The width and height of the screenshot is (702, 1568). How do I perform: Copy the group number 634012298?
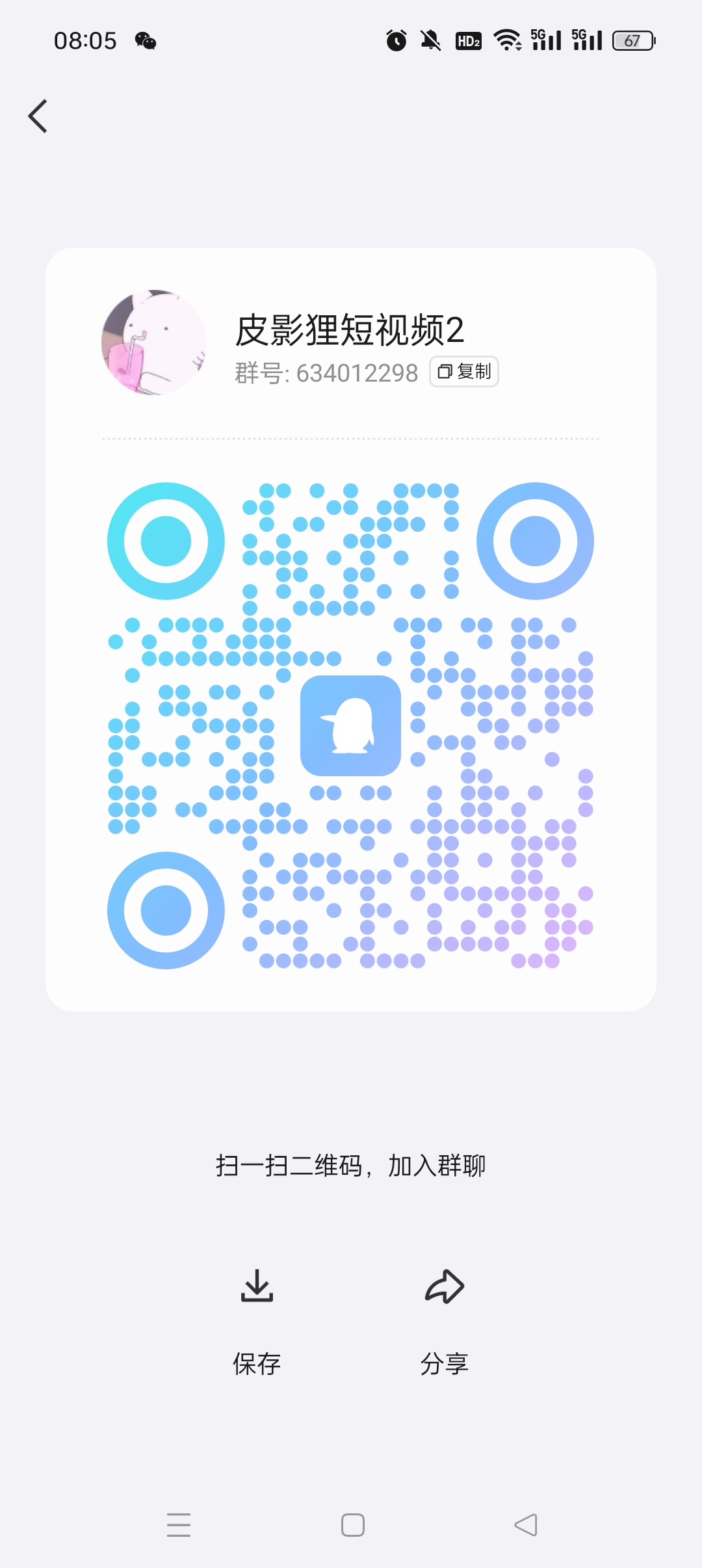tap(464, 371)
